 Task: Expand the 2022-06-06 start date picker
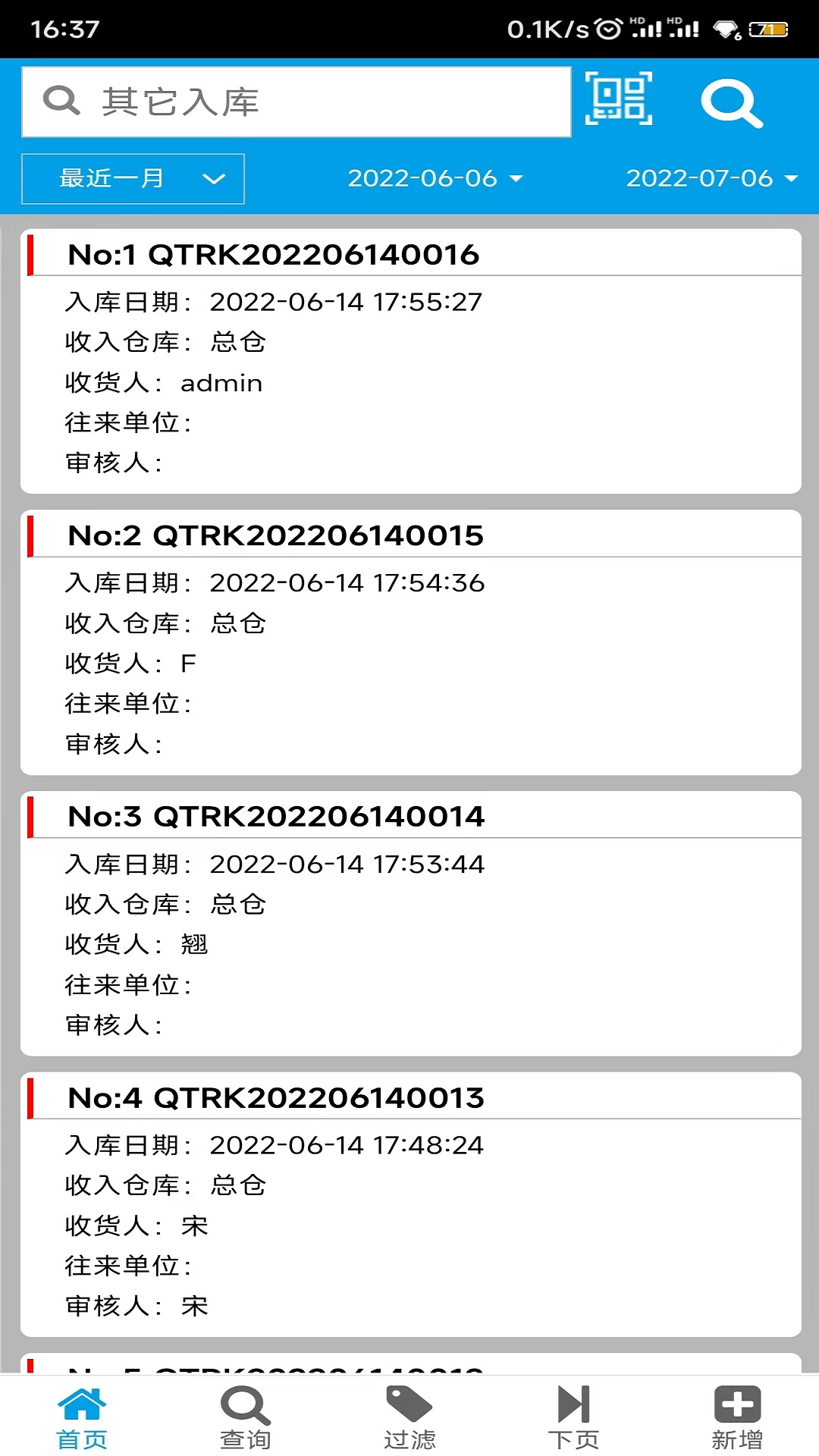click(x=435, y=178)
